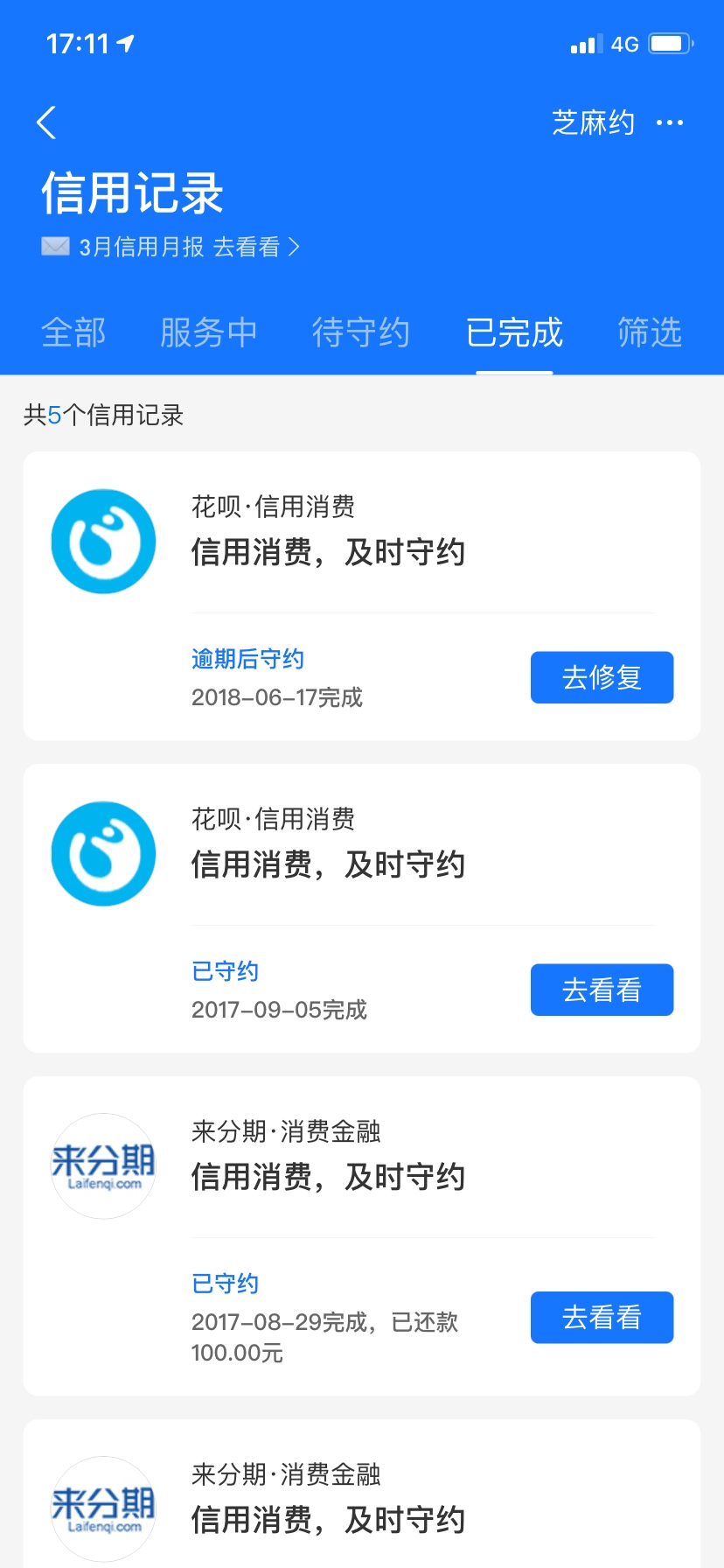Go back using the top-left arrow

point(46,122)
